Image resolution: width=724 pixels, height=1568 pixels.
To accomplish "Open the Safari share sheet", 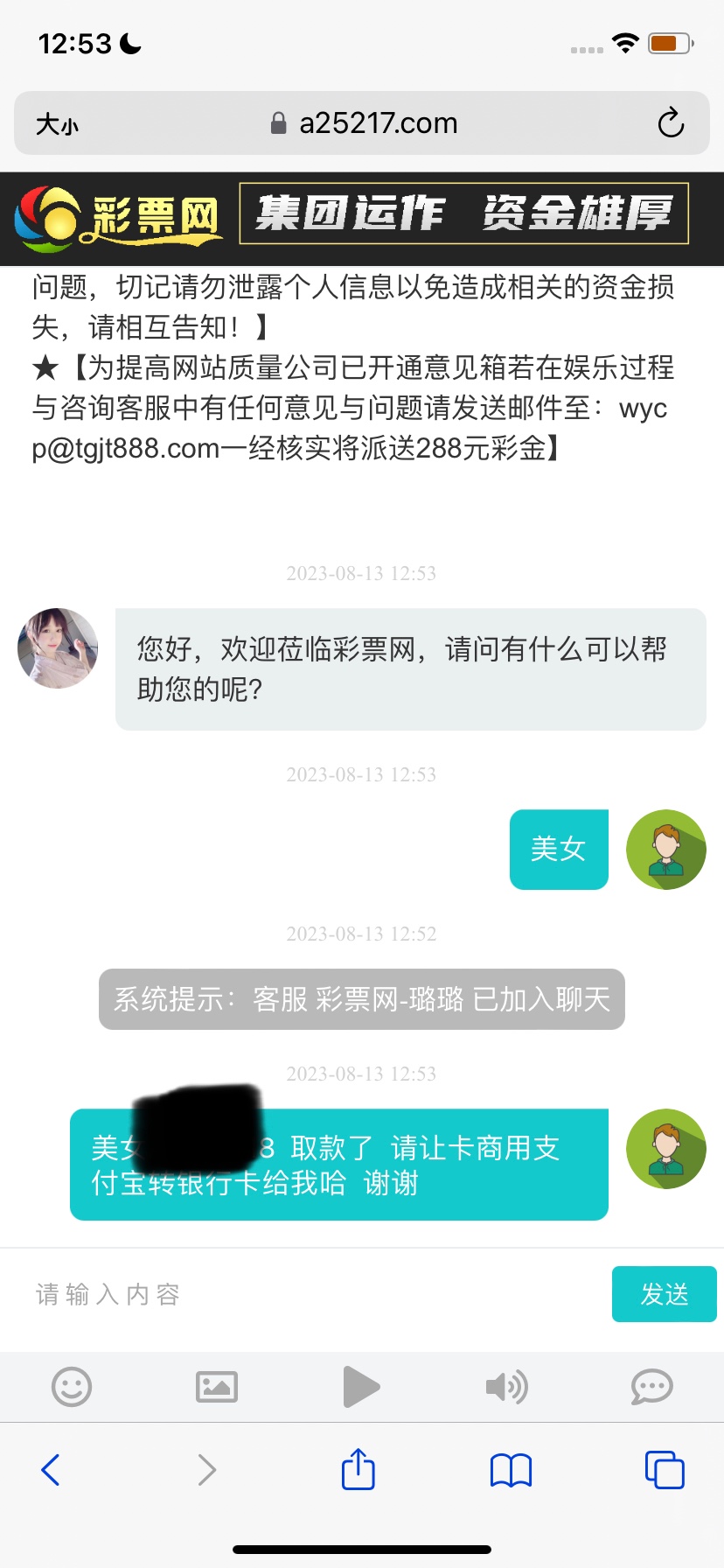I will 358,1469.
